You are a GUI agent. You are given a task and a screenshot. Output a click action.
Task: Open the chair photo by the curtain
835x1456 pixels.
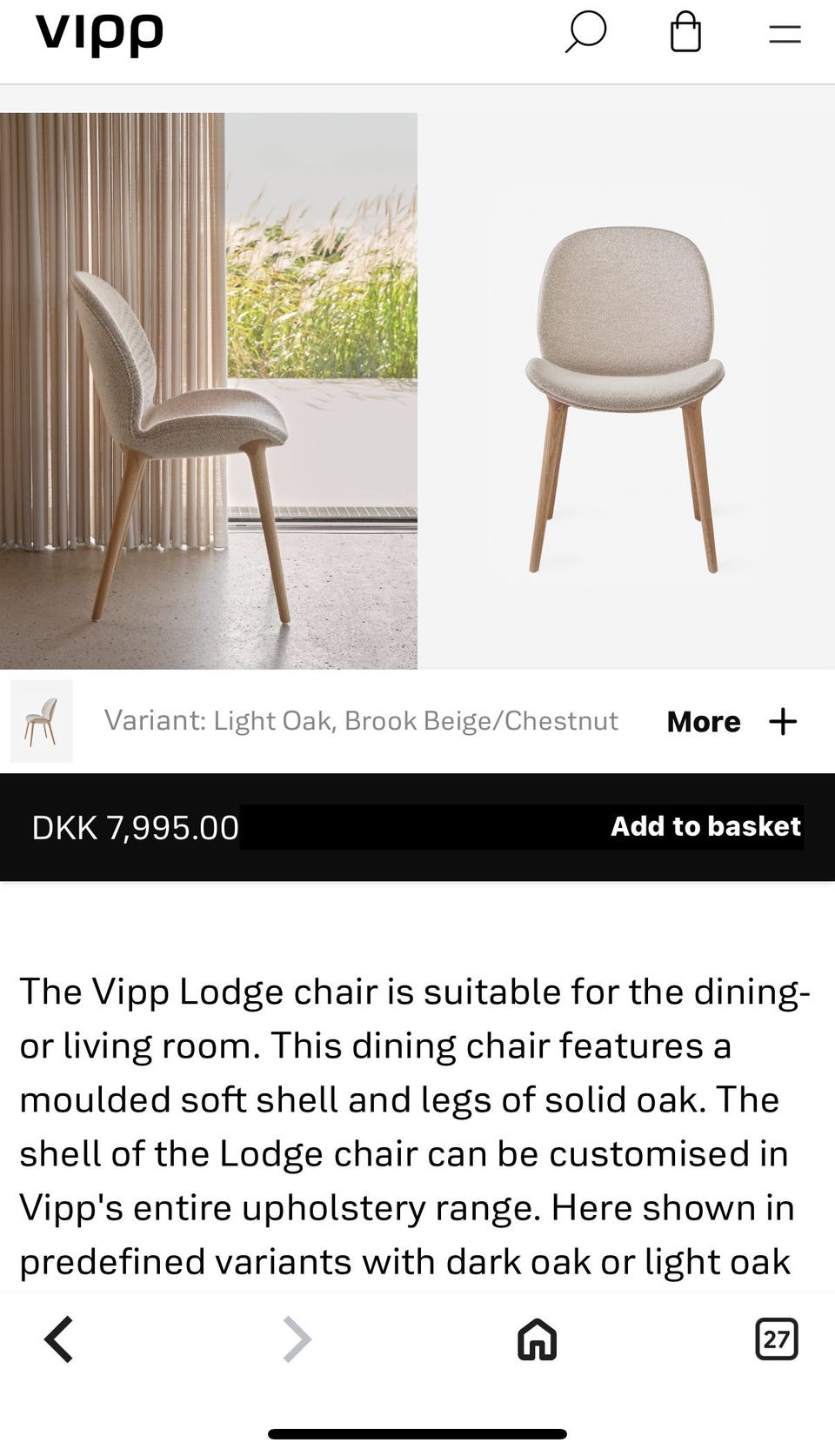coord(209,391)
